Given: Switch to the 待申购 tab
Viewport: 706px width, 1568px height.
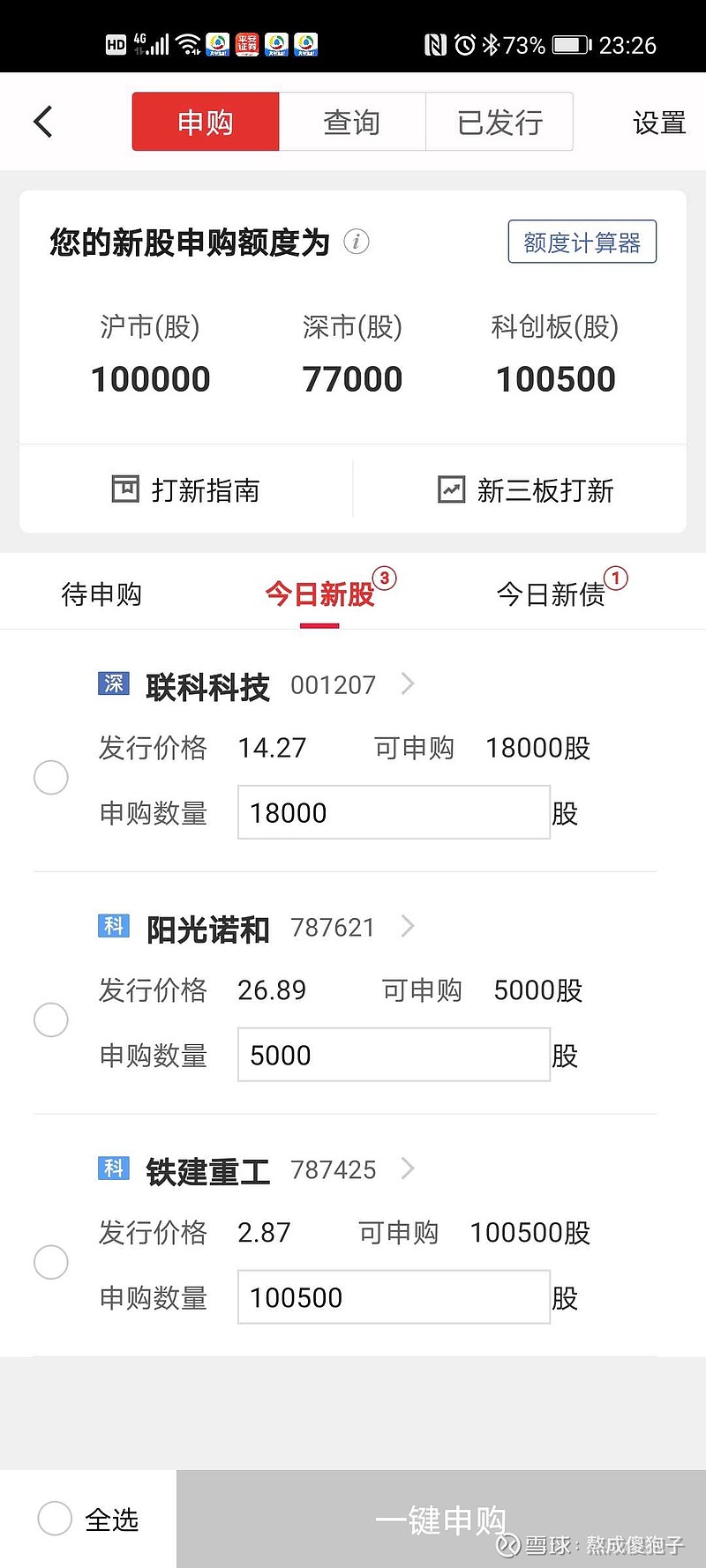Looking at the screenshot, I should [x=101, y=594].
